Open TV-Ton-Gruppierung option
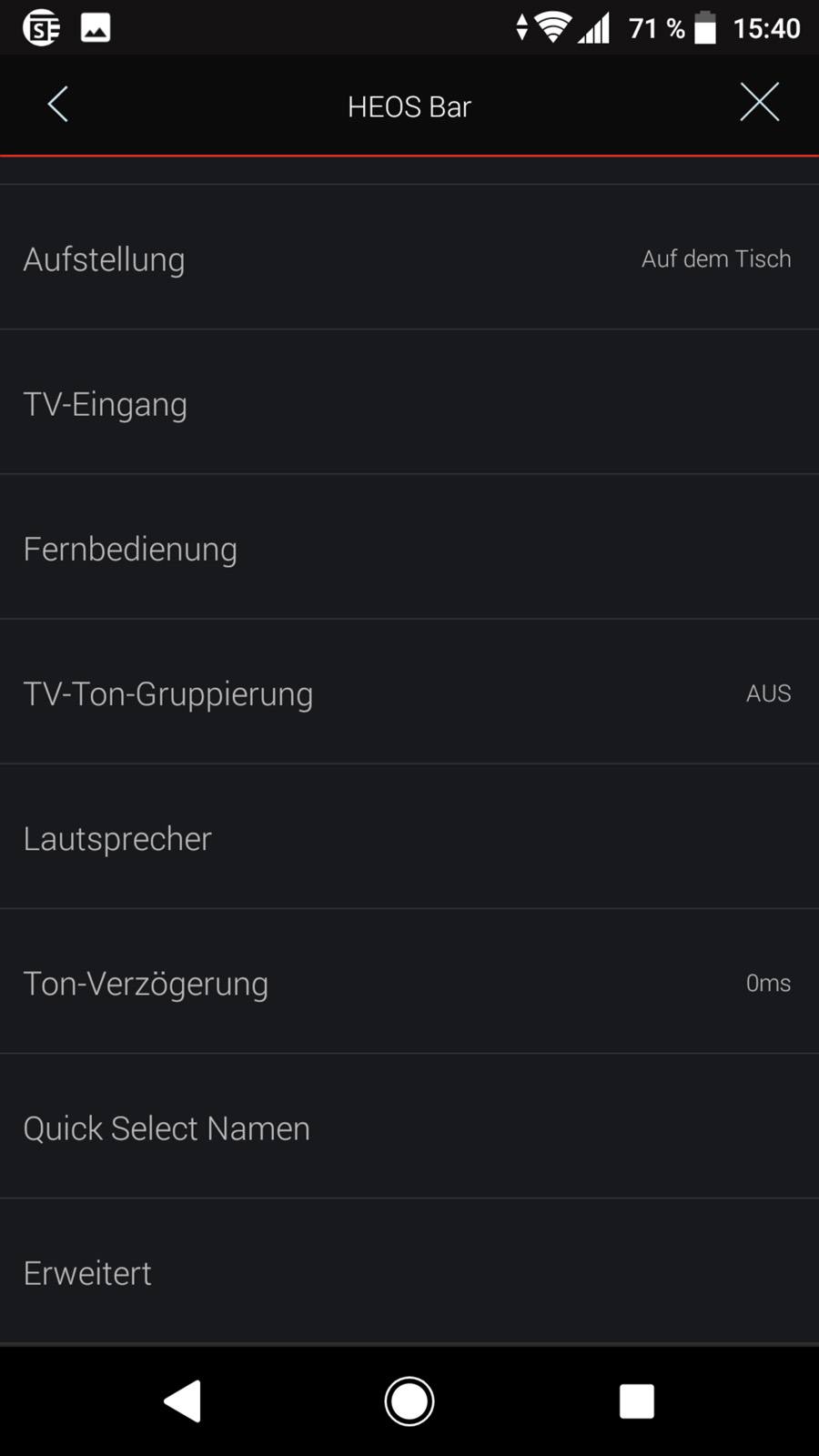Image resolution: width=819 pixels, height=1456 pixels. pos(409,692)
